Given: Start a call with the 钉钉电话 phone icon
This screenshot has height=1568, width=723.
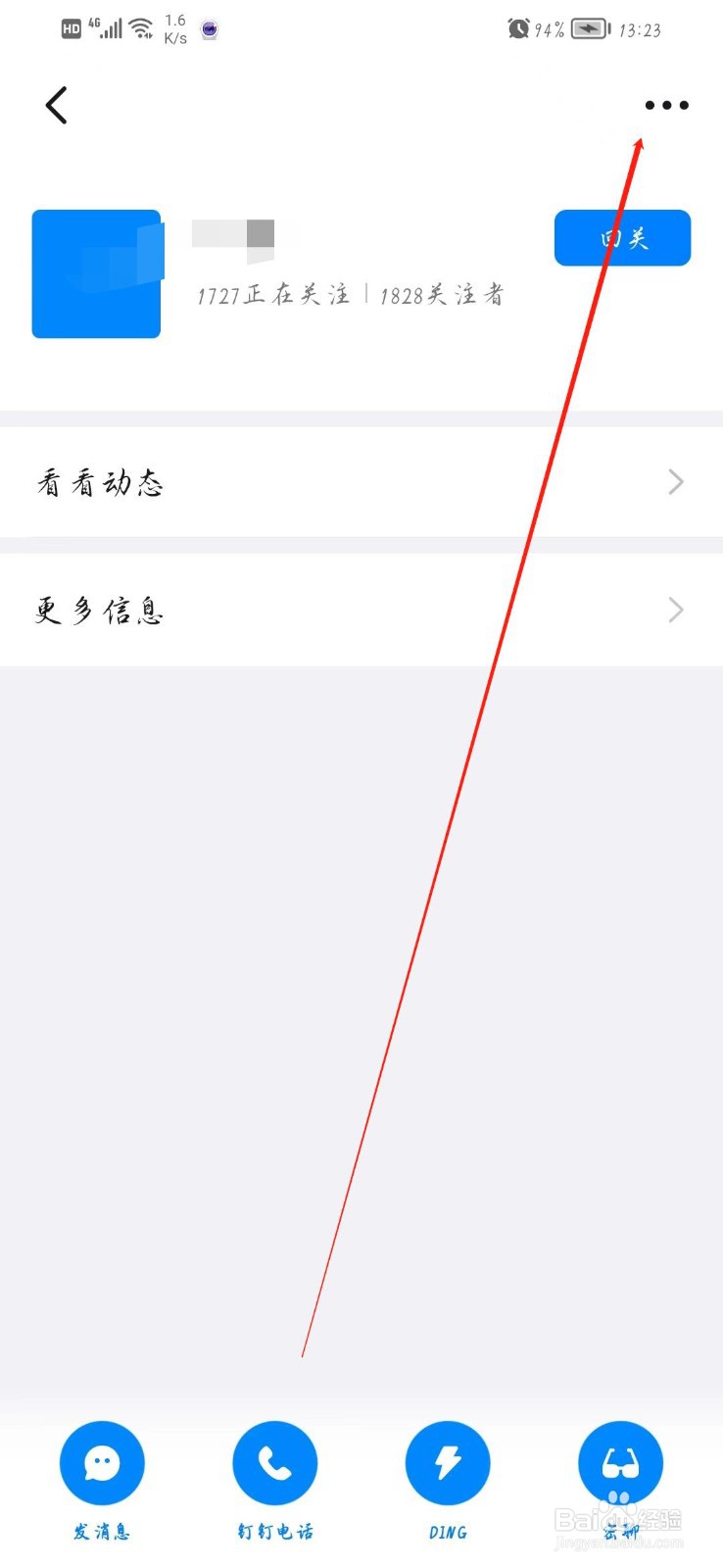Looking at the screenshot, I should tap(274, 1462).
